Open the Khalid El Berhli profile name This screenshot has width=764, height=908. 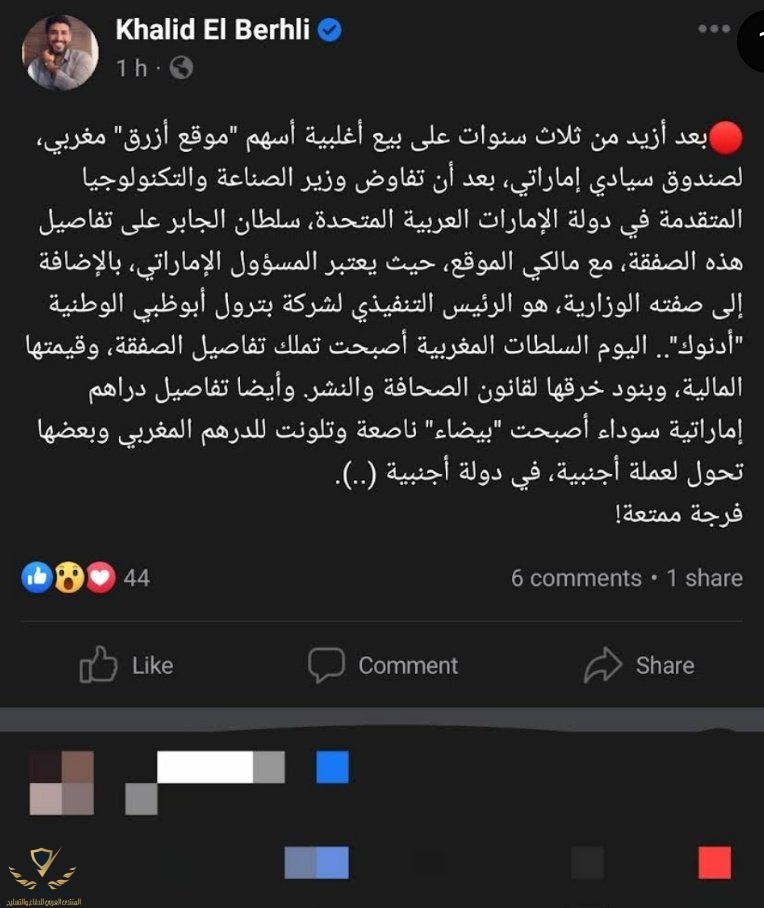[x=214, y=31]
